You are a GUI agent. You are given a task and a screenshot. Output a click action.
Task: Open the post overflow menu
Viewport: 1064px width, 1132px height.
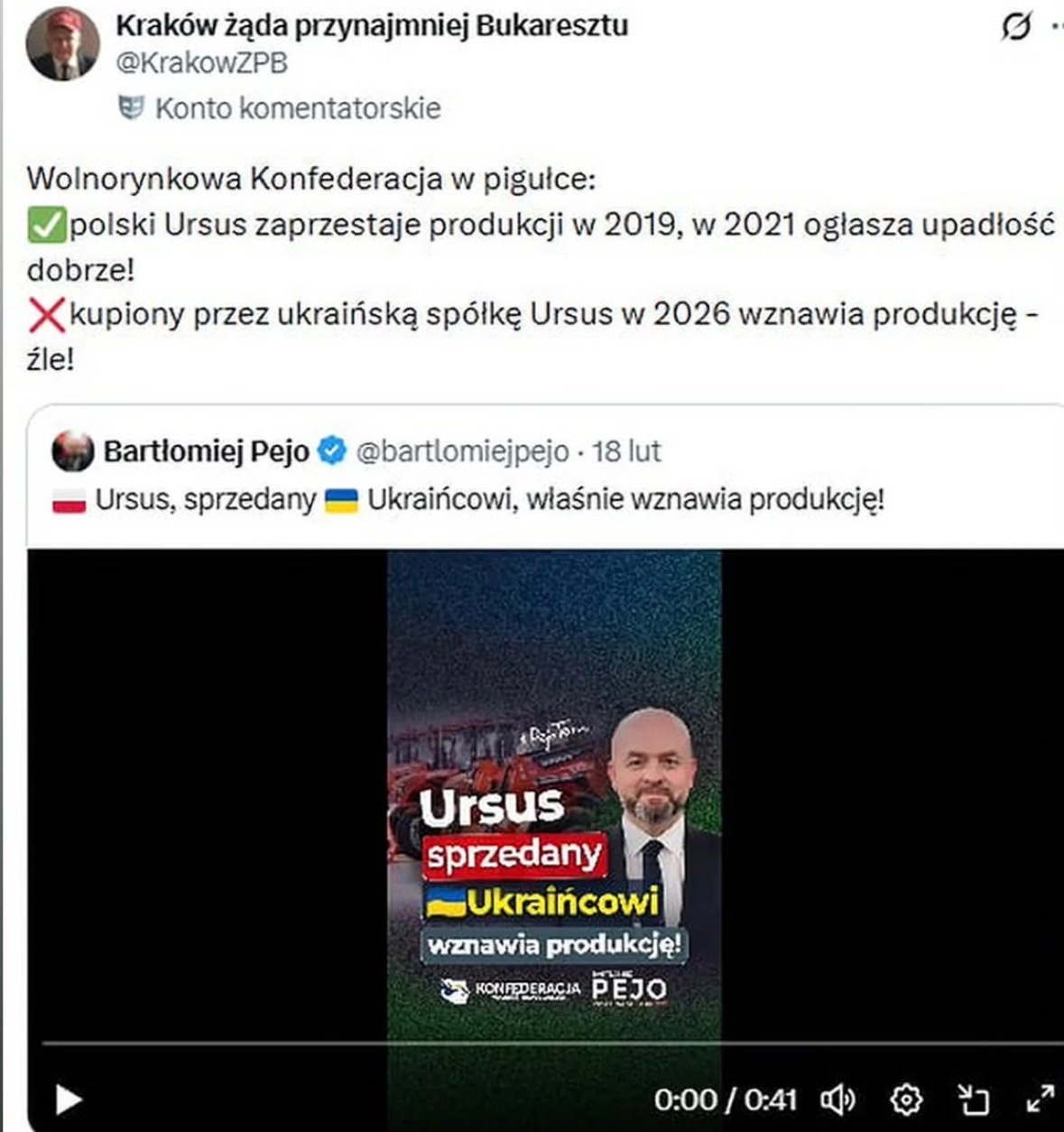coord(1057,28)
